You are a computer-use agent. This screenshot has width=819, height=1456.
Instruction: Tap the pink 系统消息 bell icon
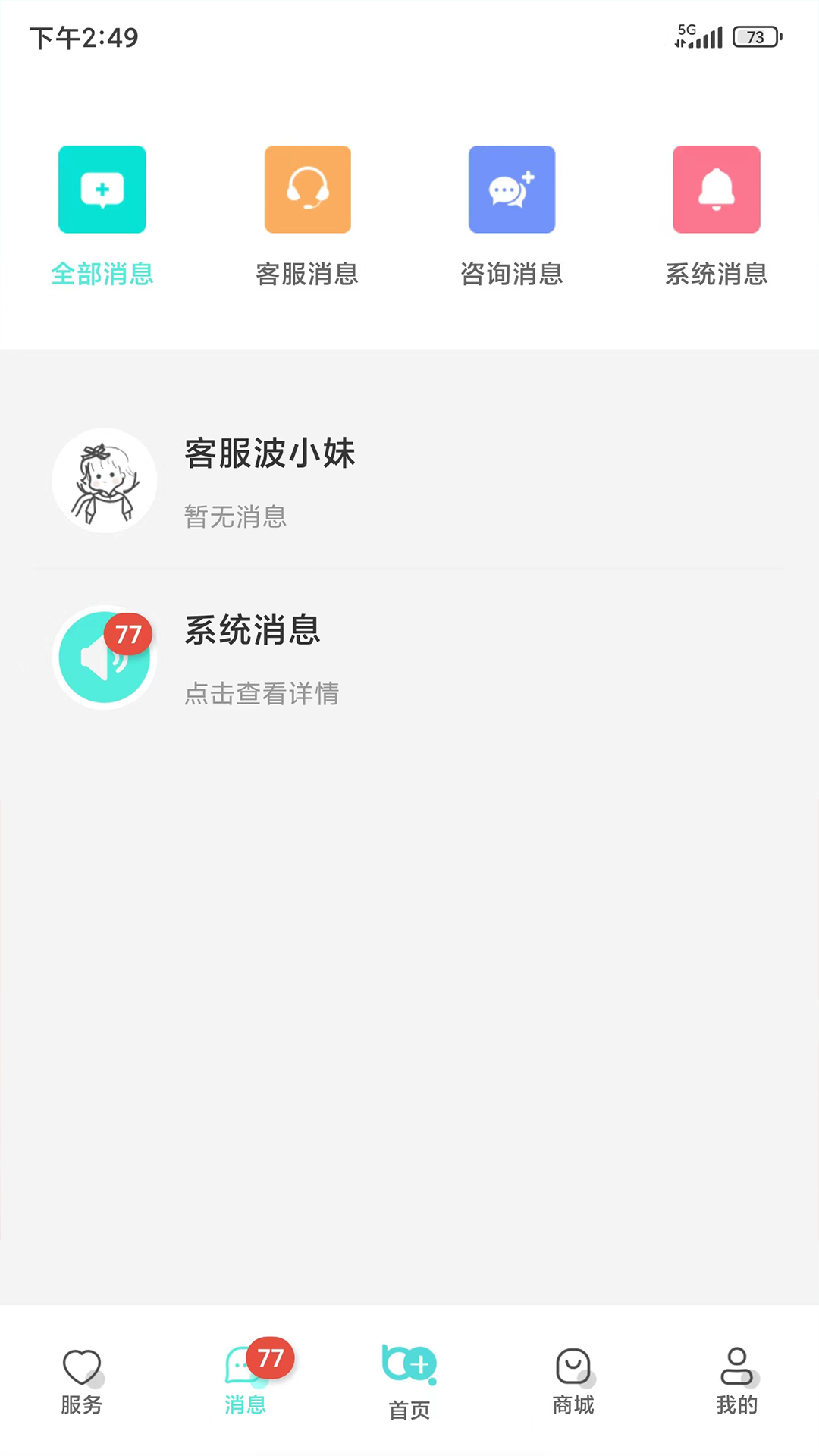716,190
